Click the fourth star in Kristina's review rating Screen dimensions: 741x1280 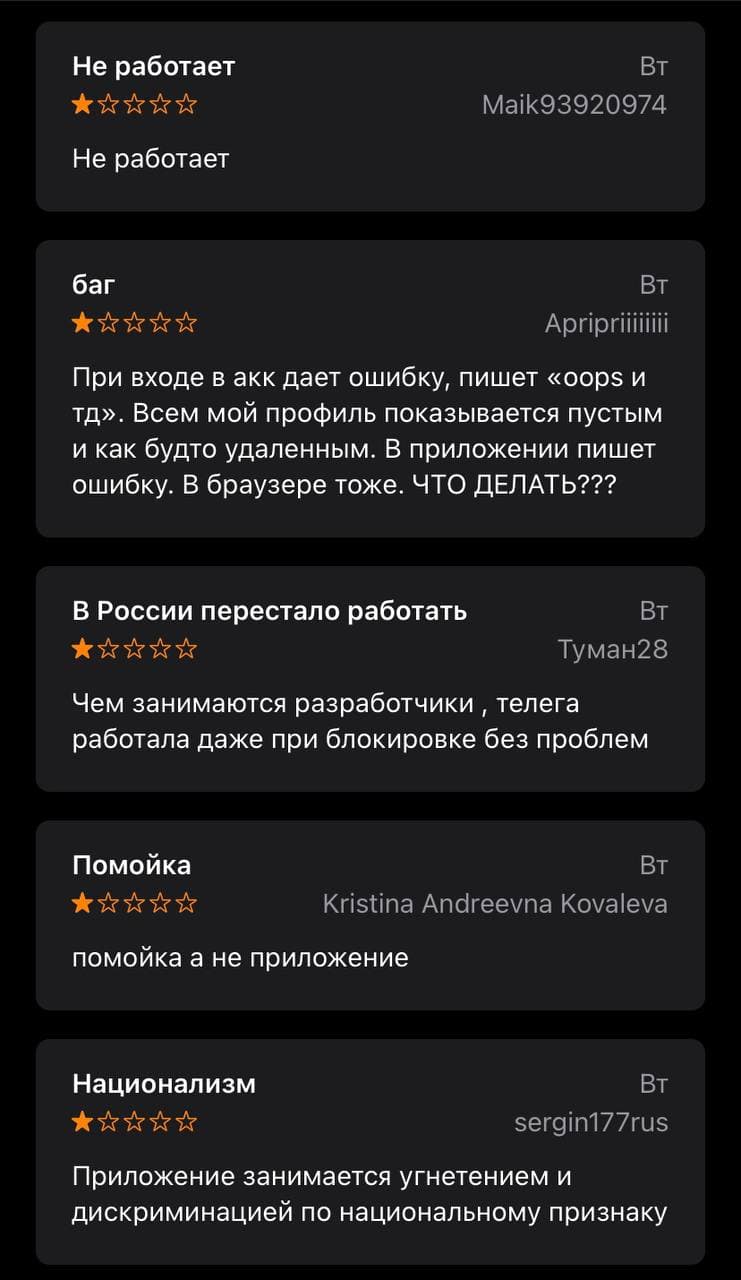pos(160,902)
